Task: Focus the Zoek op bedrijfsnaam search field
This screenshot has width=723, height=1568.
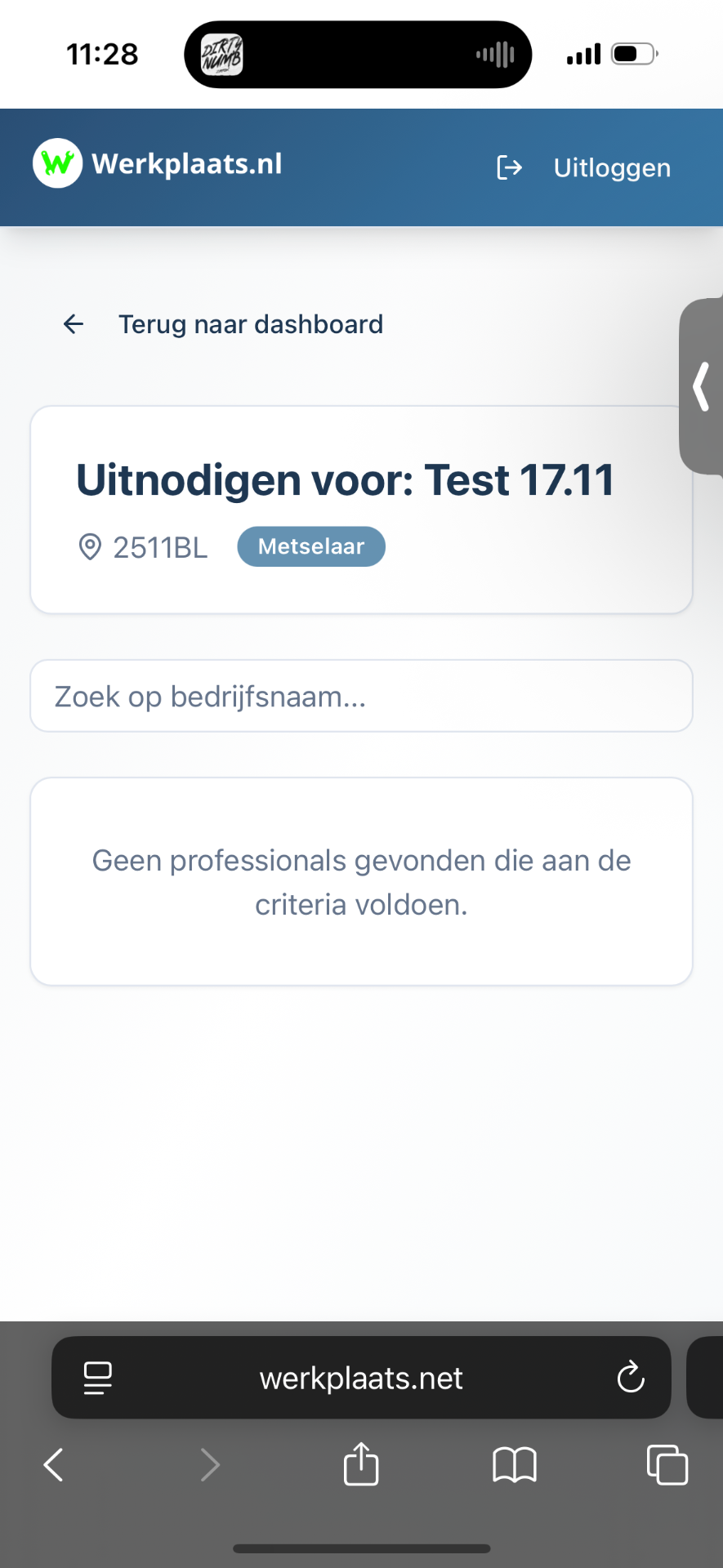Action: click(361, 697)
